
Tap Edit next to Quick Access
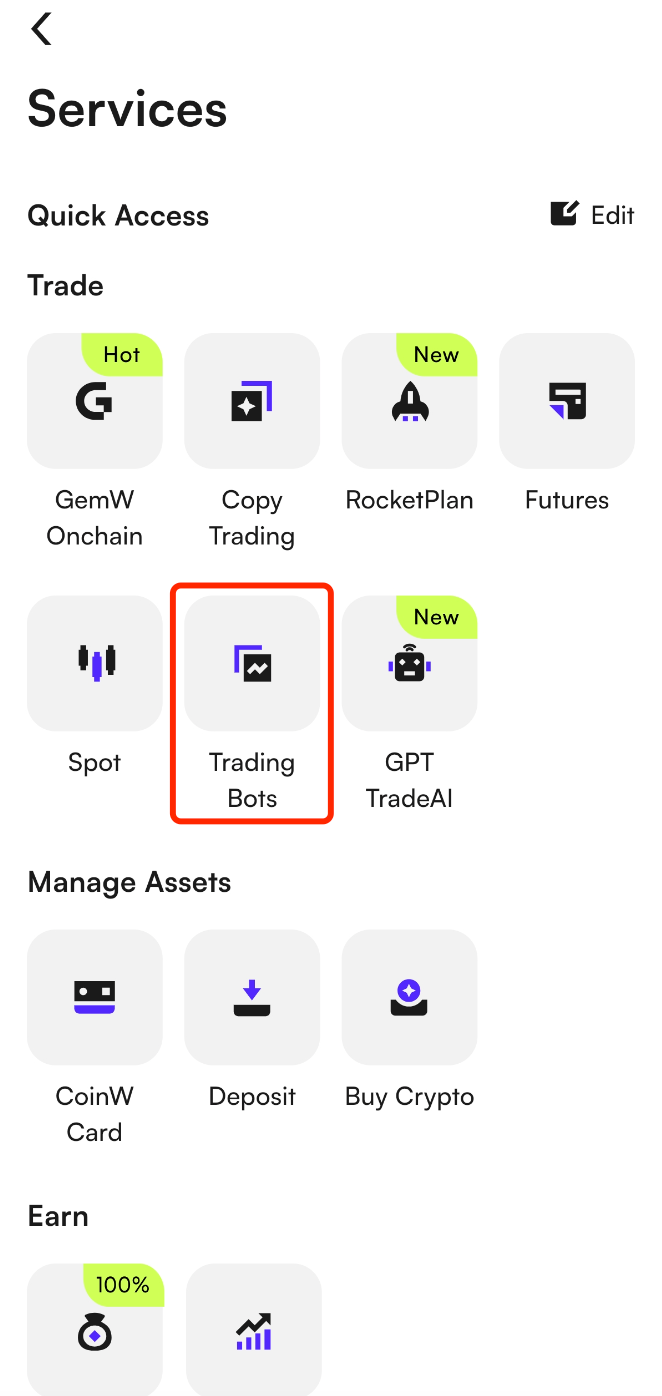[x=593, y=215]
